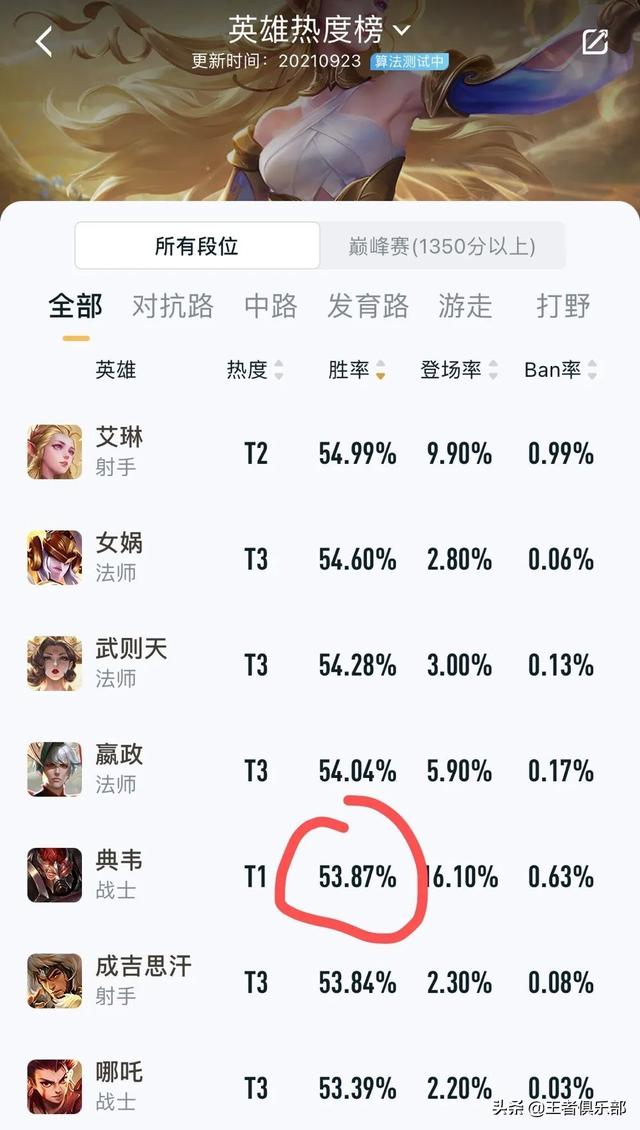This screenshot has height=1130, width=640.
Task: Open hero 女娲 details
Action: (x=320, y=559)
